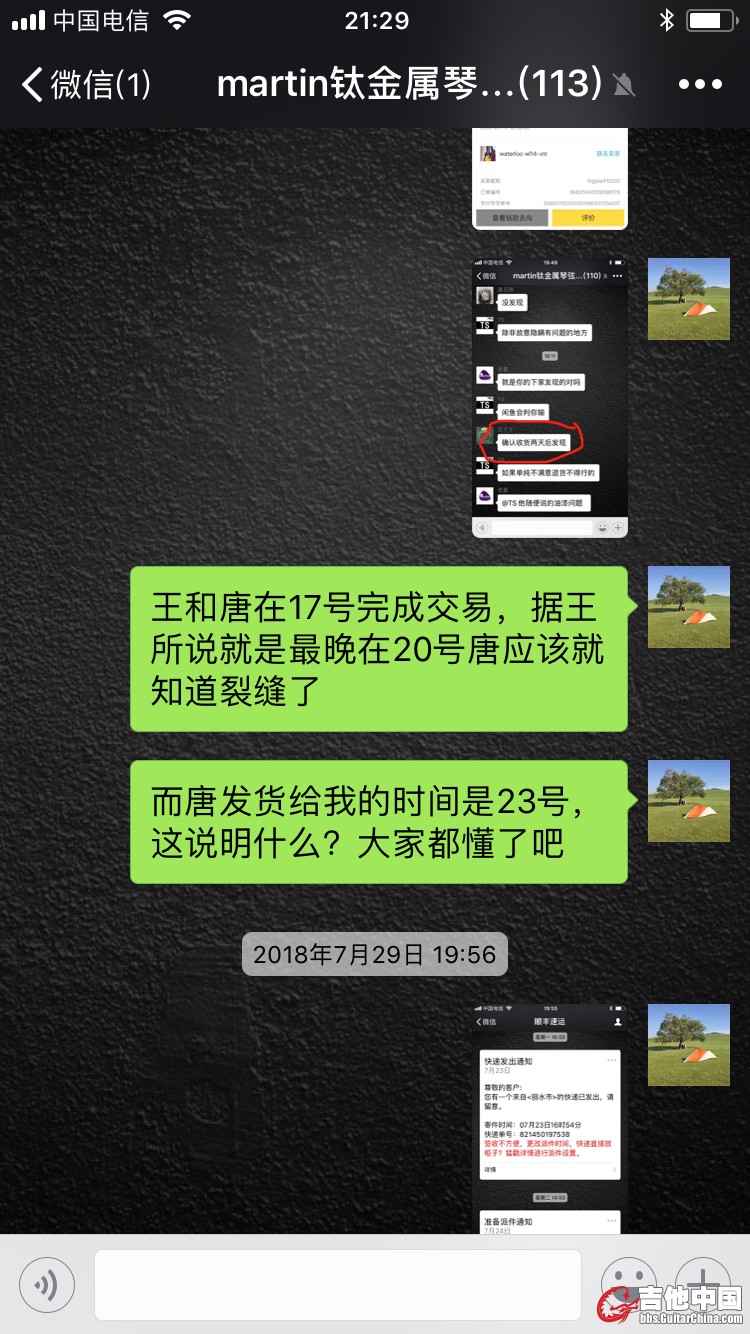
Task: Tap the avatar beside the 而唐发货给我 message
Action: click(x=688, y=800)
